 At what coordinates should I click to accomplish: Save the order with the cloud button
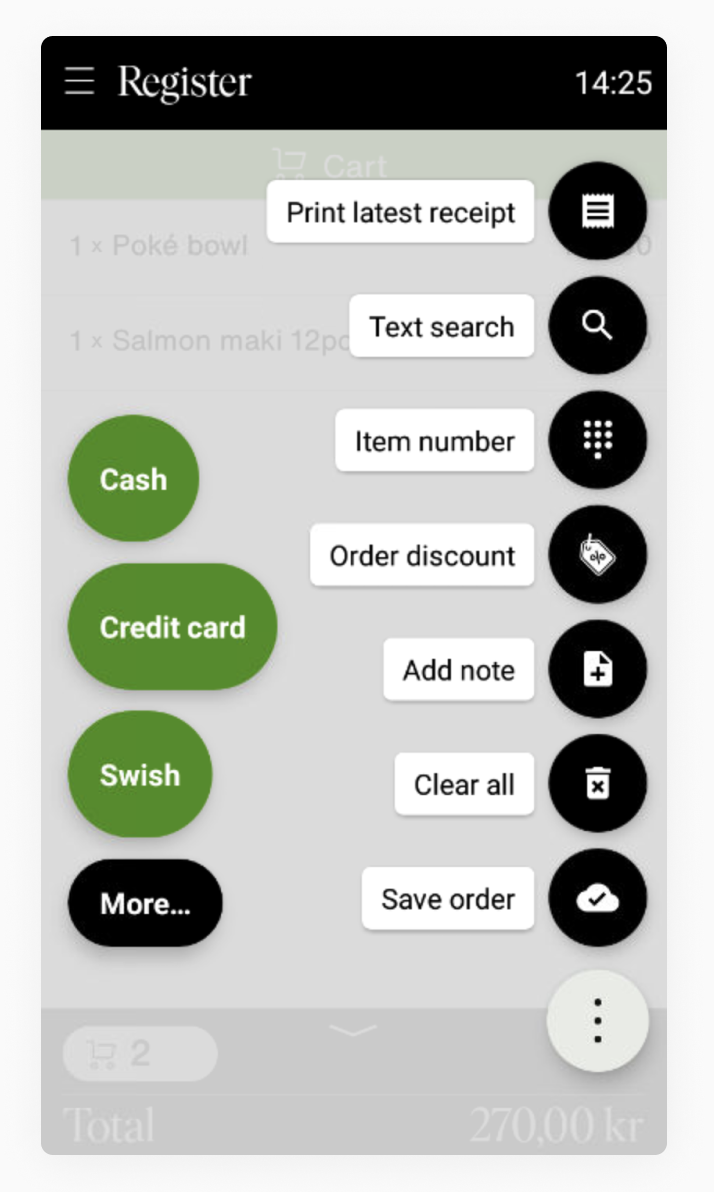tap(598, 899)
